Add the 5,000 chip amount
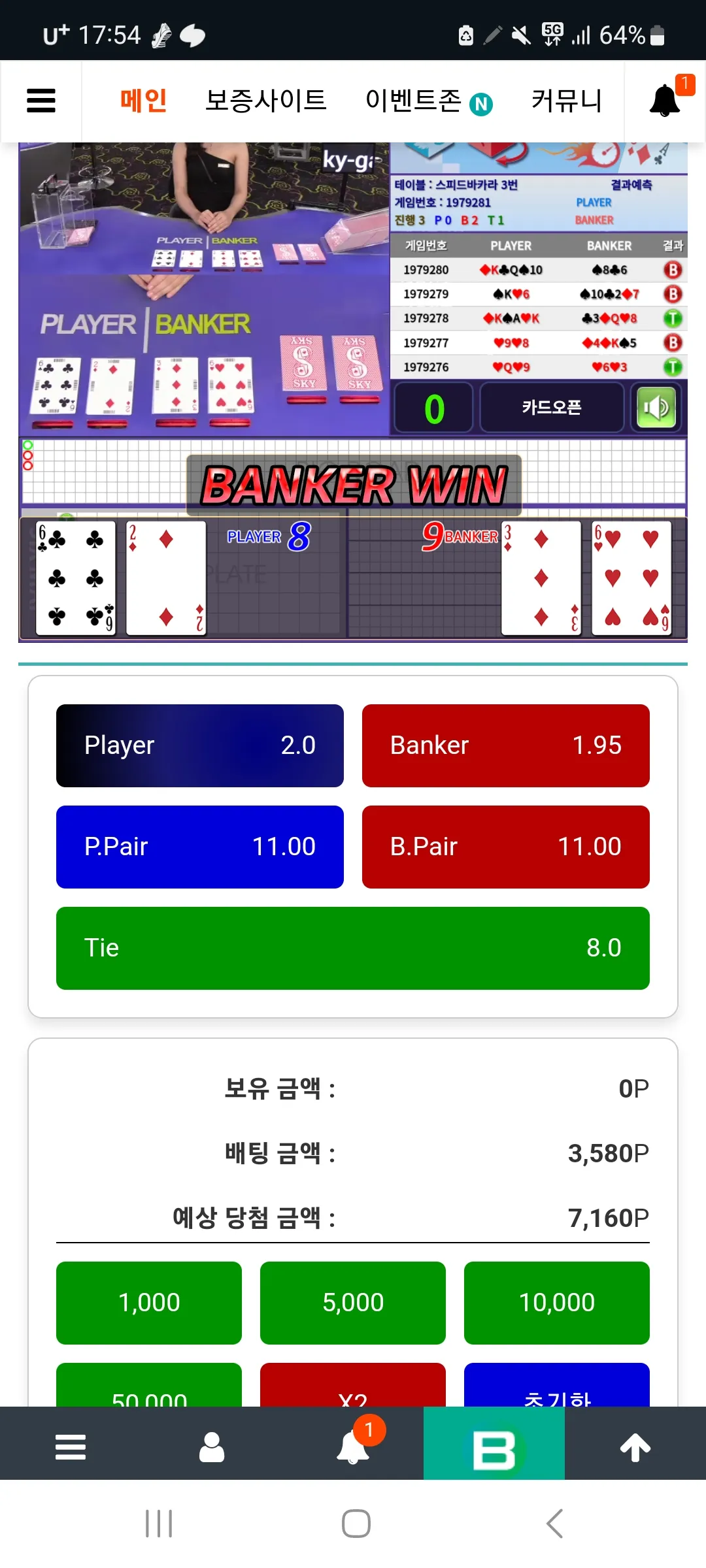 pos(353,1303)
